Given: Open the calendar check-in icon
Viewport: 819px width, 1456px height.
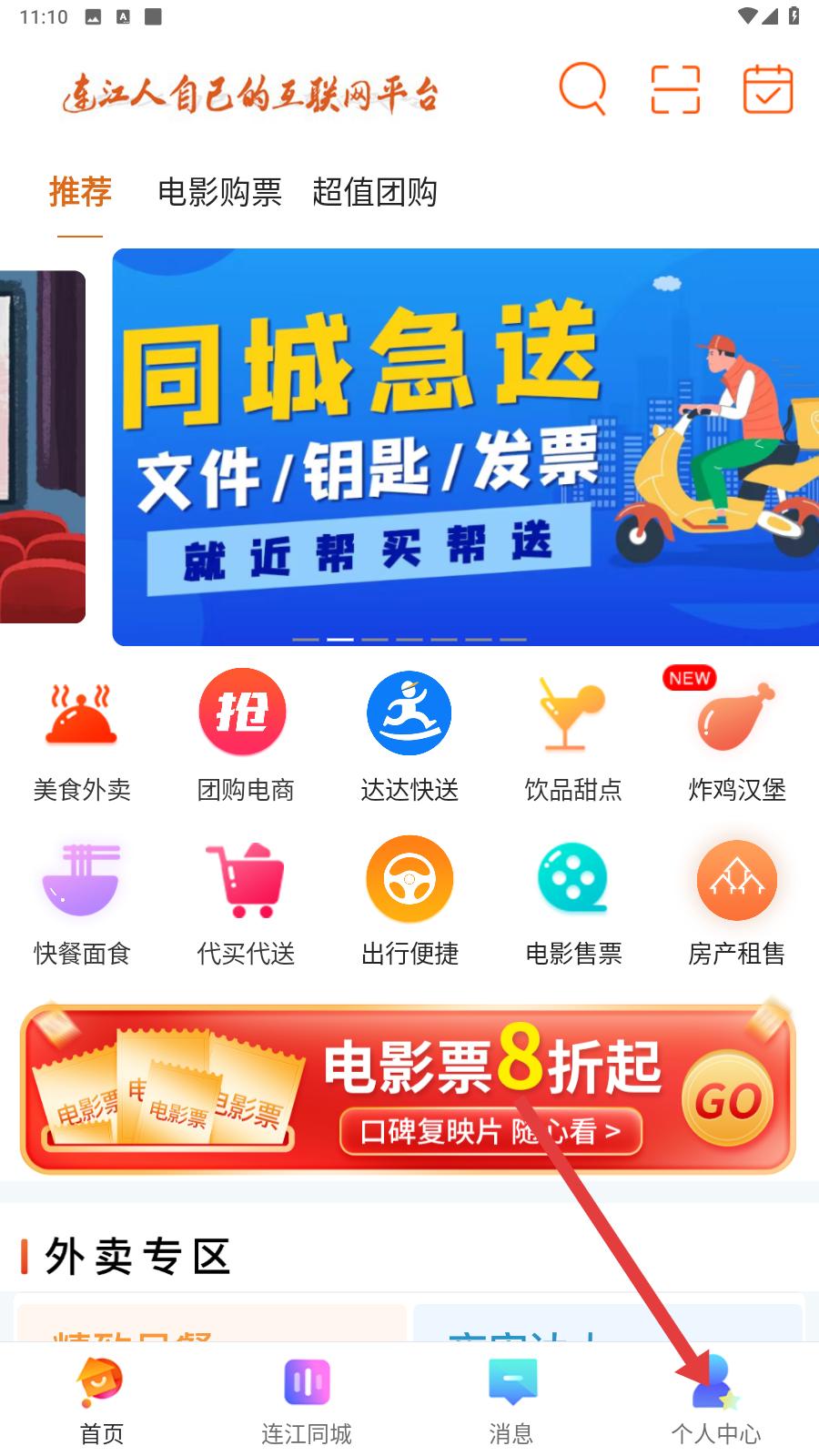Looking at the screenshot, I should pos(767,89).
